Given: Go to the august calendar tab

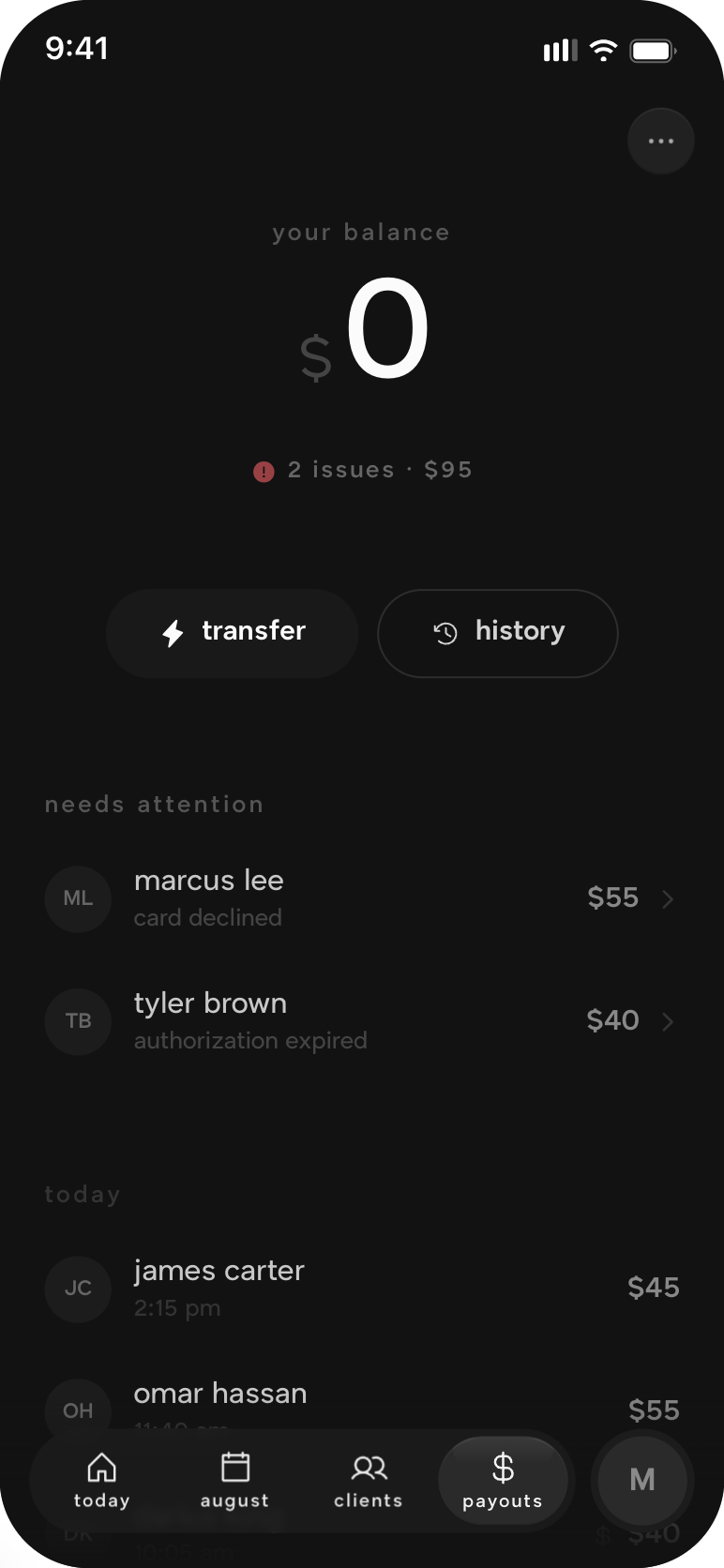Looking at the screenshot, I should pos(234,1481).
